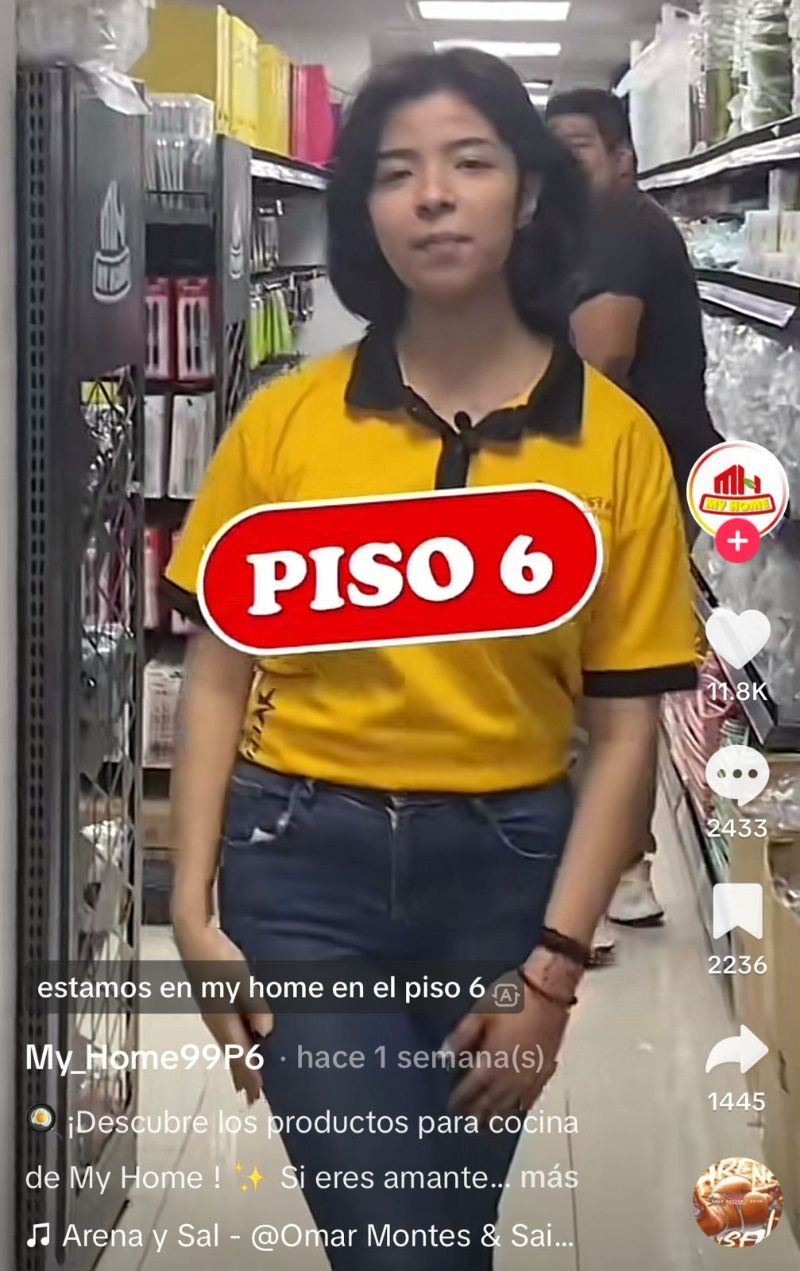This screenshot has height=1271, width=800.
Task: Tap the auto-caption translate icon
Action: [506, 992]
